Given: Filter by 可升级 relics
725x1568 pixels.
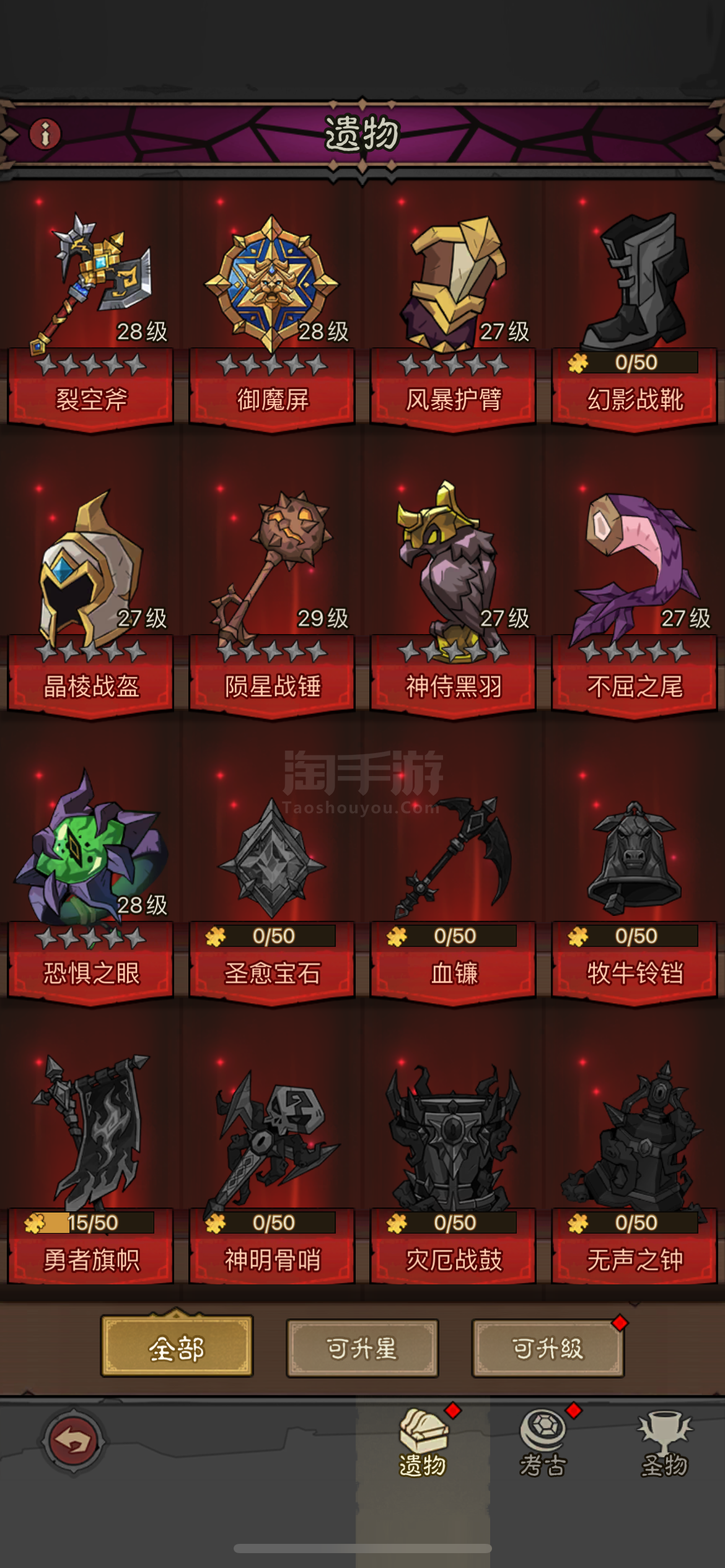Looking at the screenshot, I should click(x=548, y=1348).
